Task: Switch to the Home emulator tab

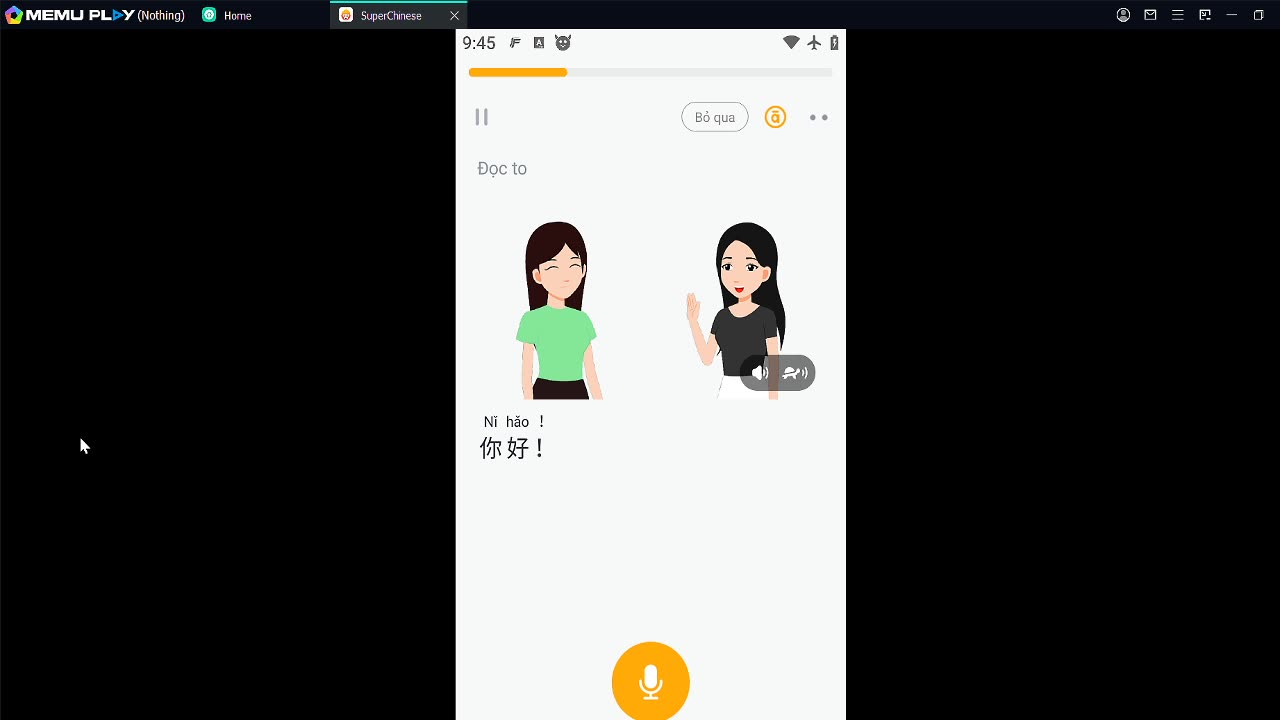Action: (x=237, y=15)
